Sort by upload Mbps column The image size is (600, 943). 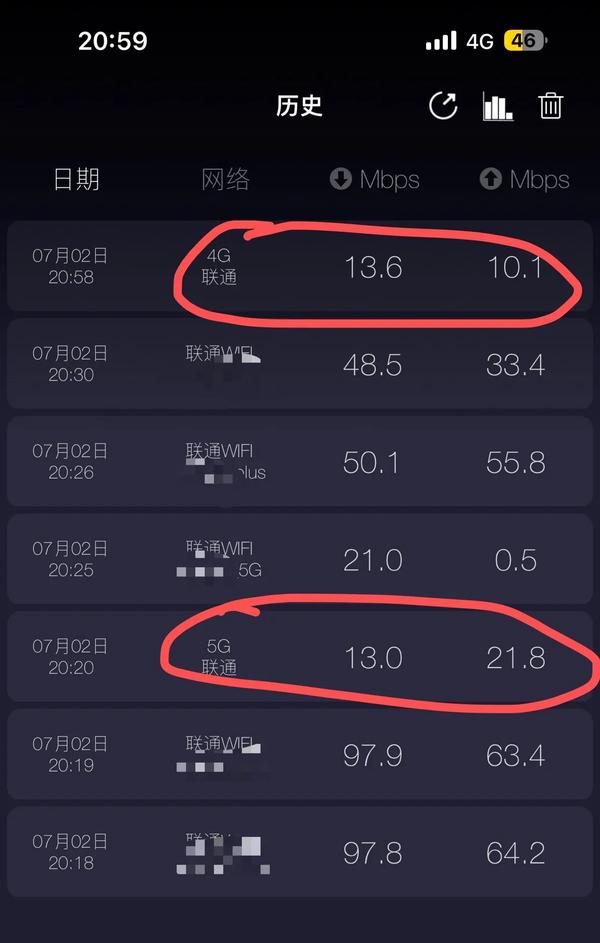click(x=524, y=180)
